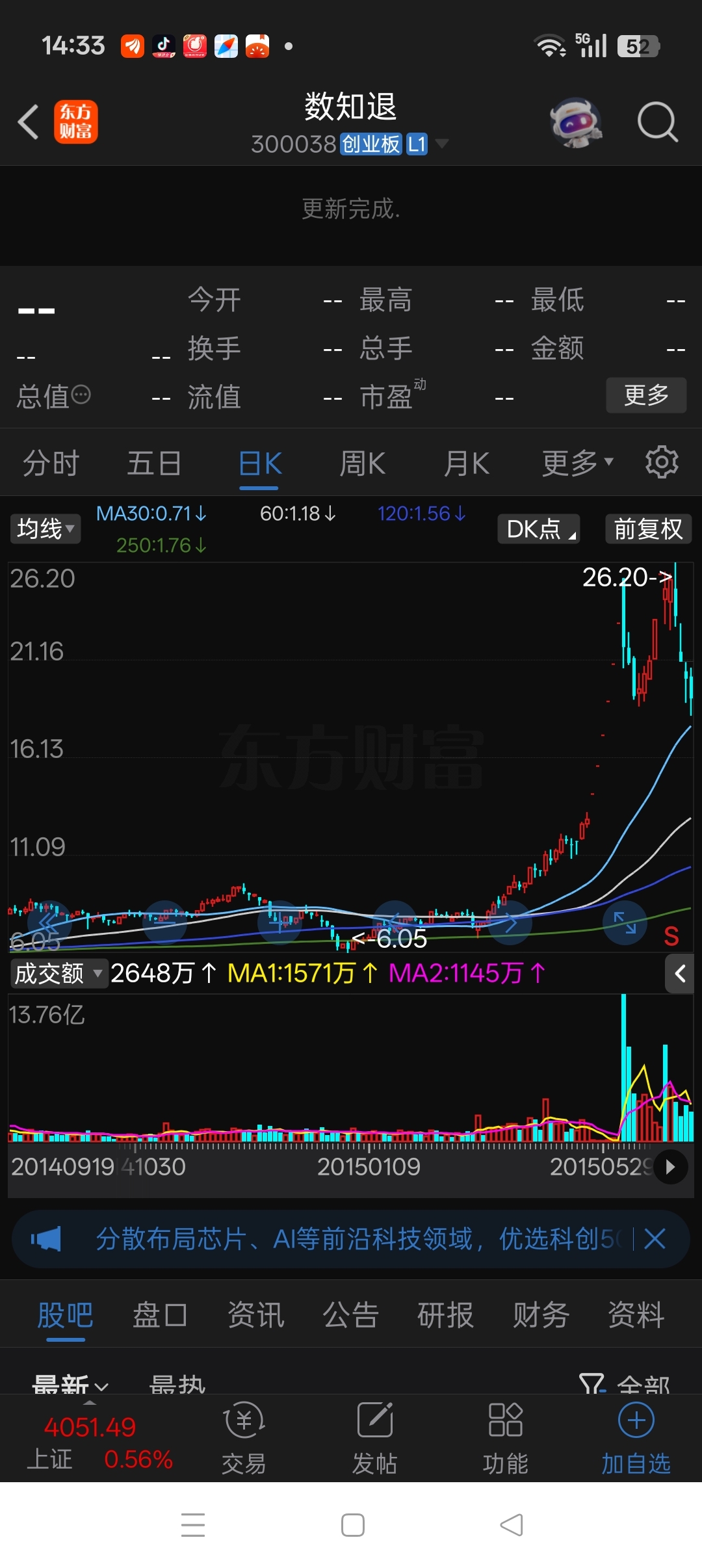Open the search magnifier icon
This screenshot has height=1568, width=702.
657,122
